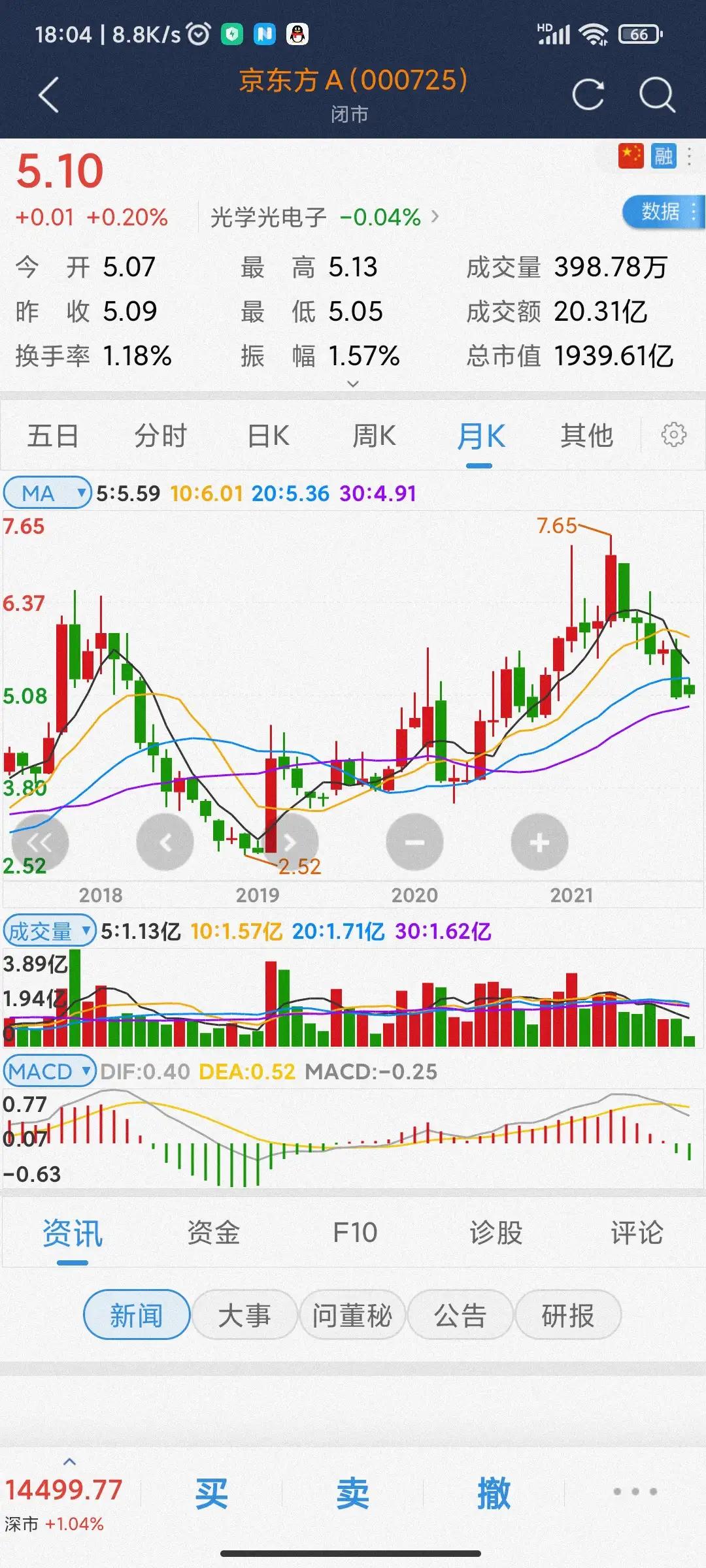Open the top-right overflow menu
The height and width of the screenshot is (1568, 706).
pos(690,157)
